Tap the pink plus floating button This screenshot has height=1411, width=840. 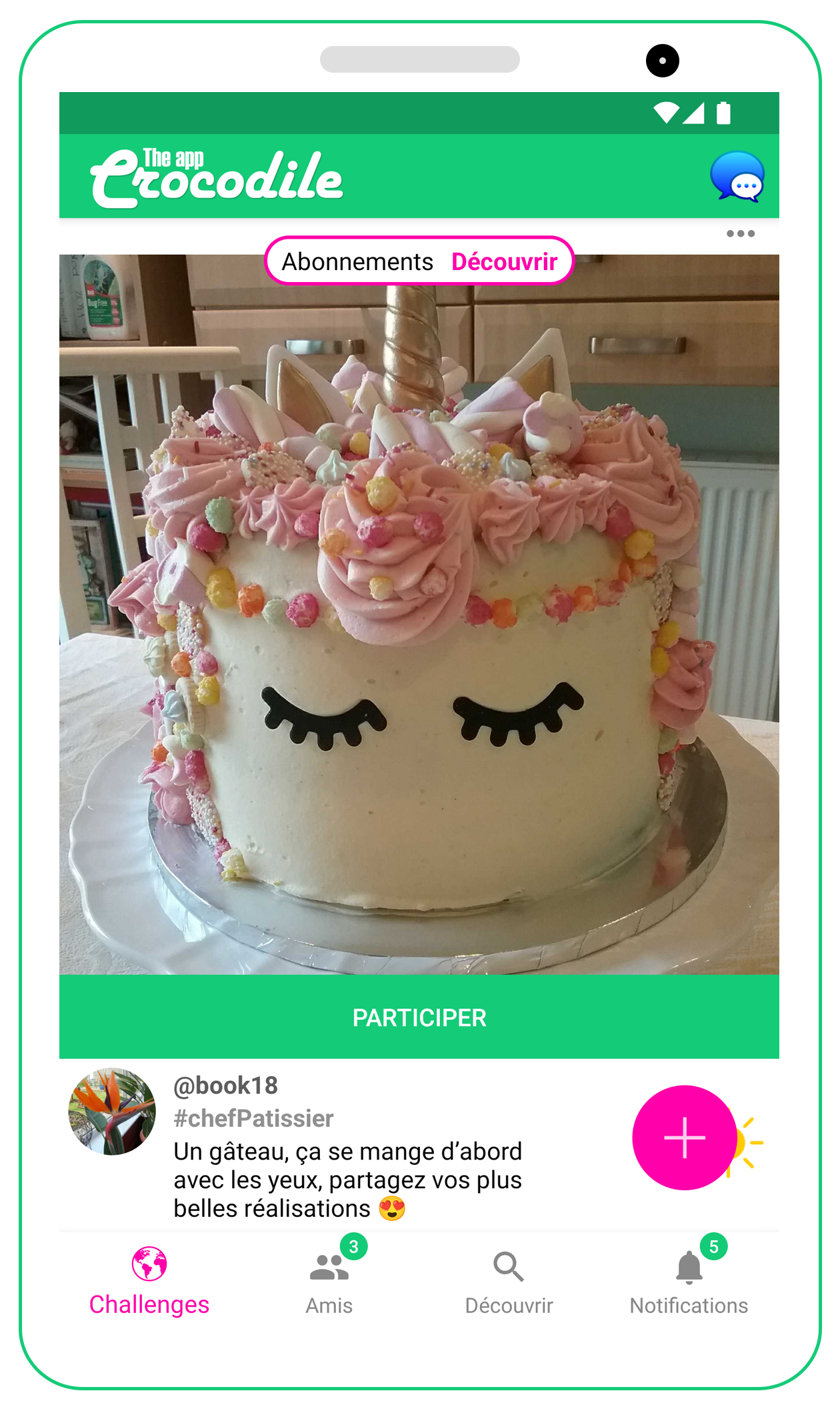click(x=684, y=1138)
